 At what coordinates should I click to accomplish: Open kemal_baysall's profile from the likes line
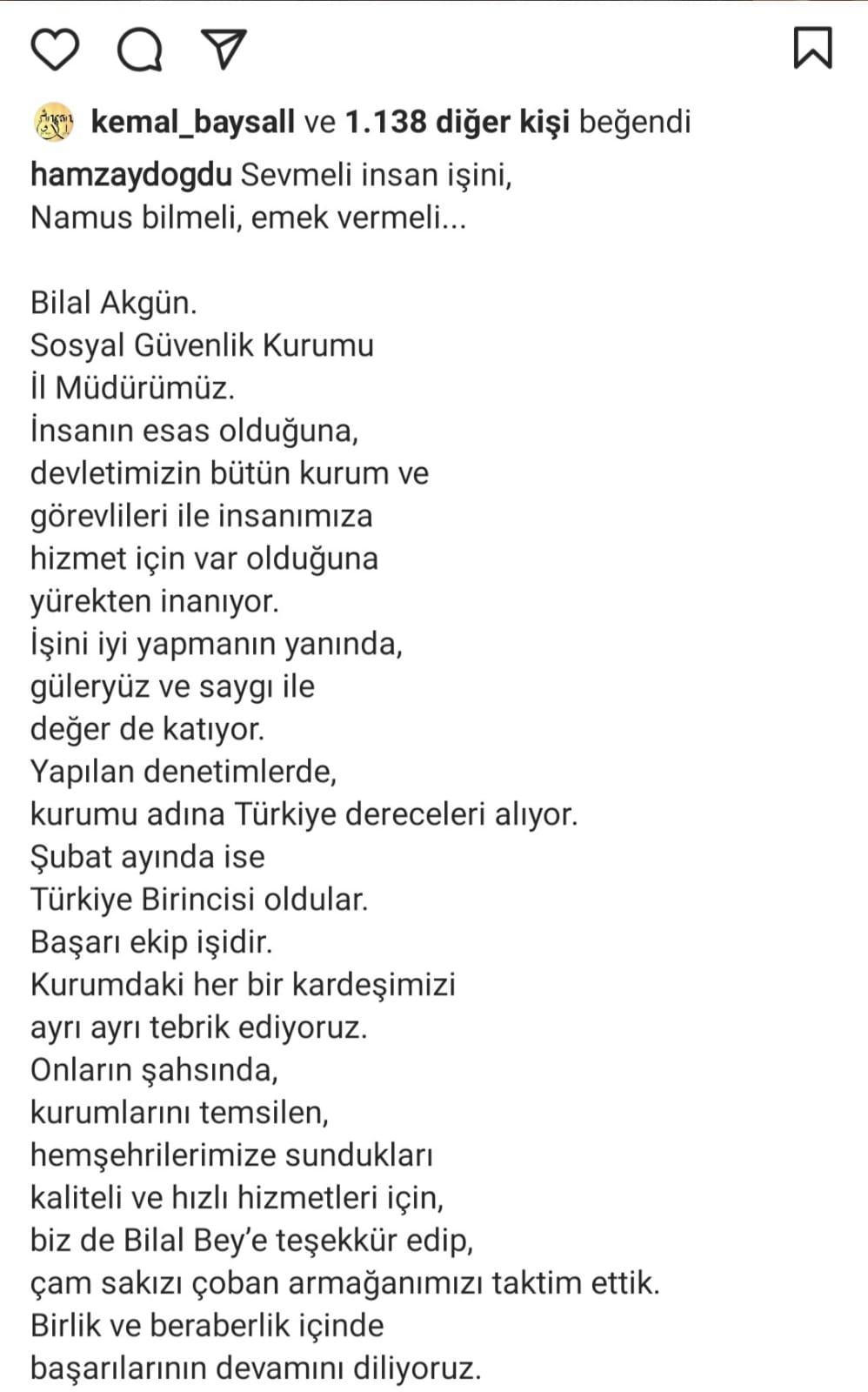click(x=193, y=122)
